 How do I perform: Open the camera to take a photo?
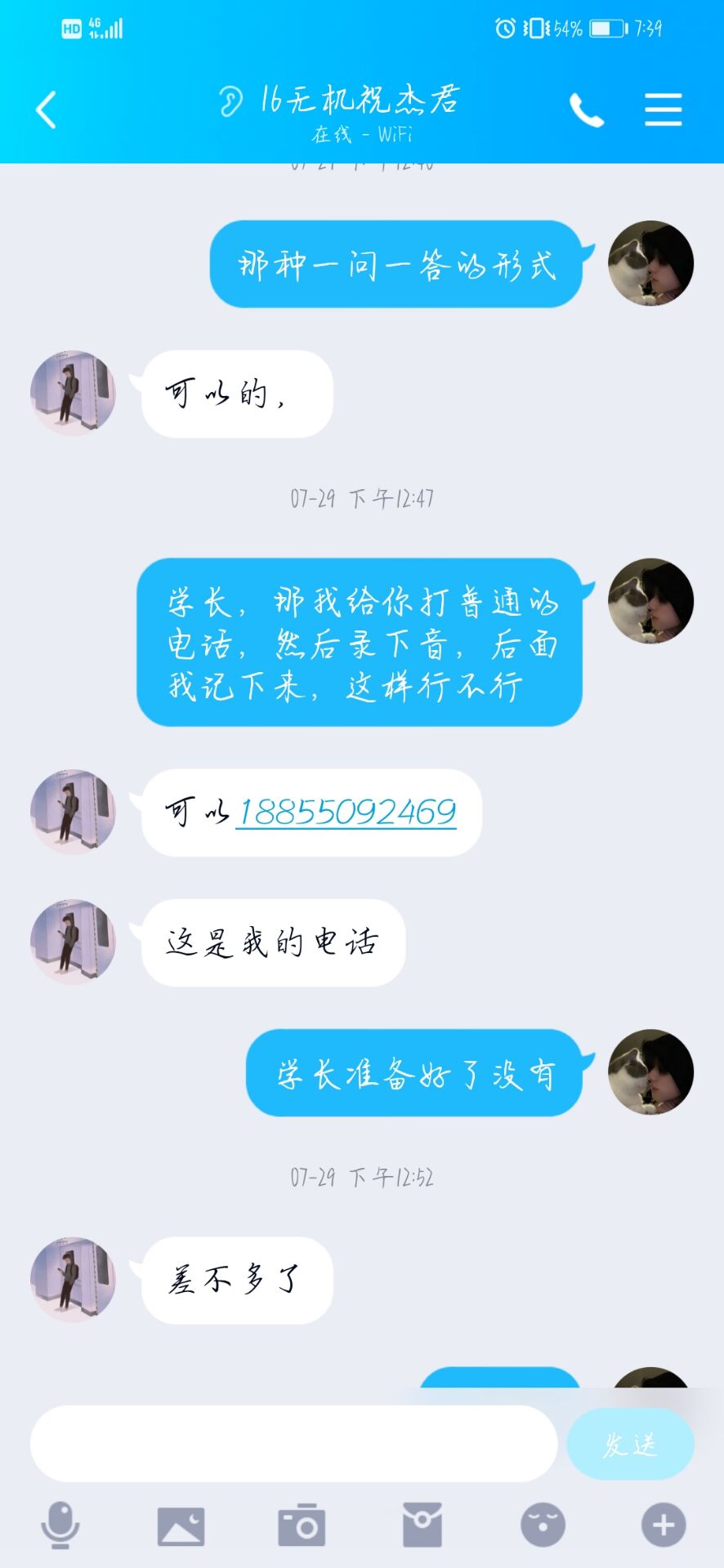coord(302,1525)
